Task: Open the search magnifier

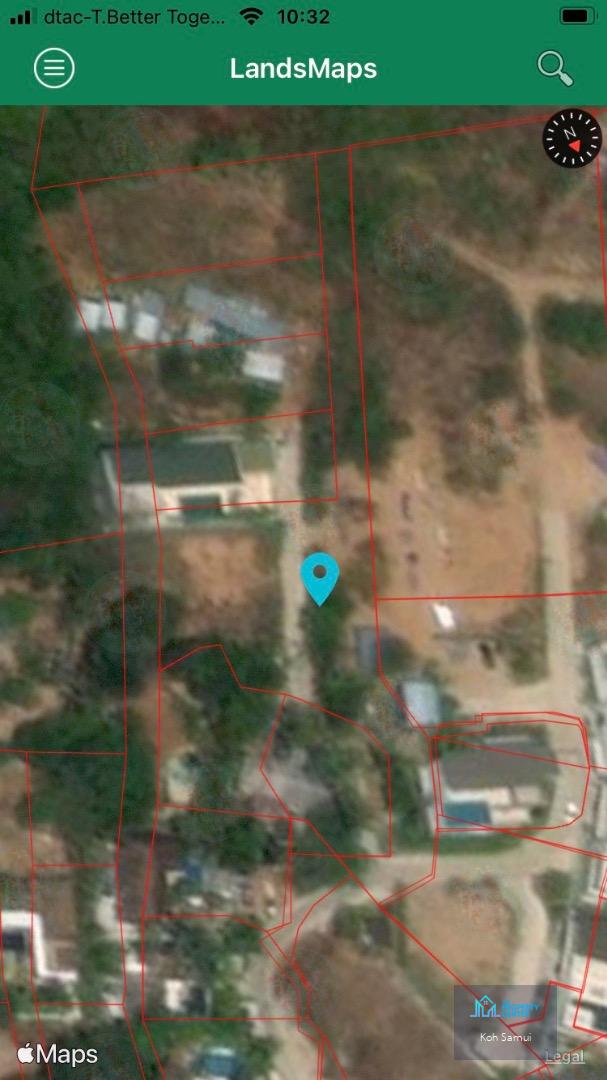Action: click(555, 68)
